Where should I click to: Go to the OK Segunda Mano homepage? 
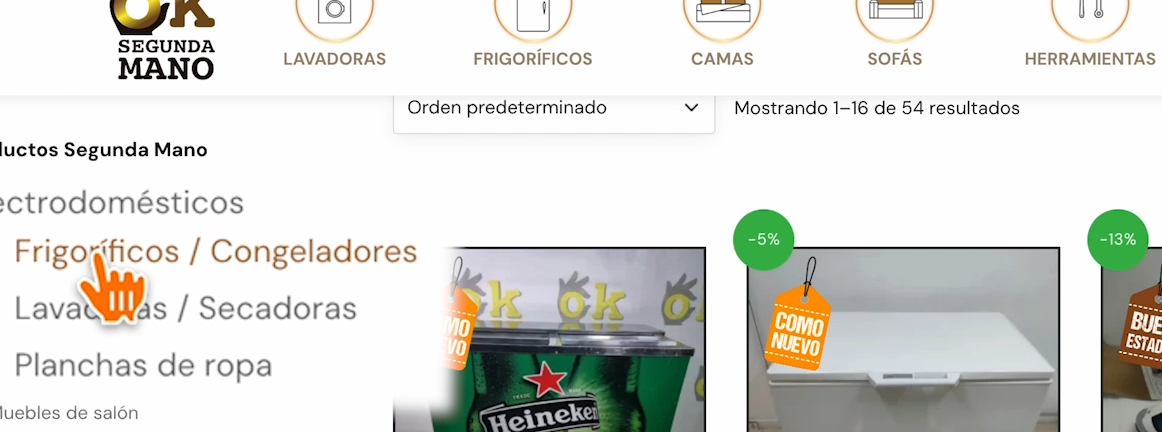point(164,40)
